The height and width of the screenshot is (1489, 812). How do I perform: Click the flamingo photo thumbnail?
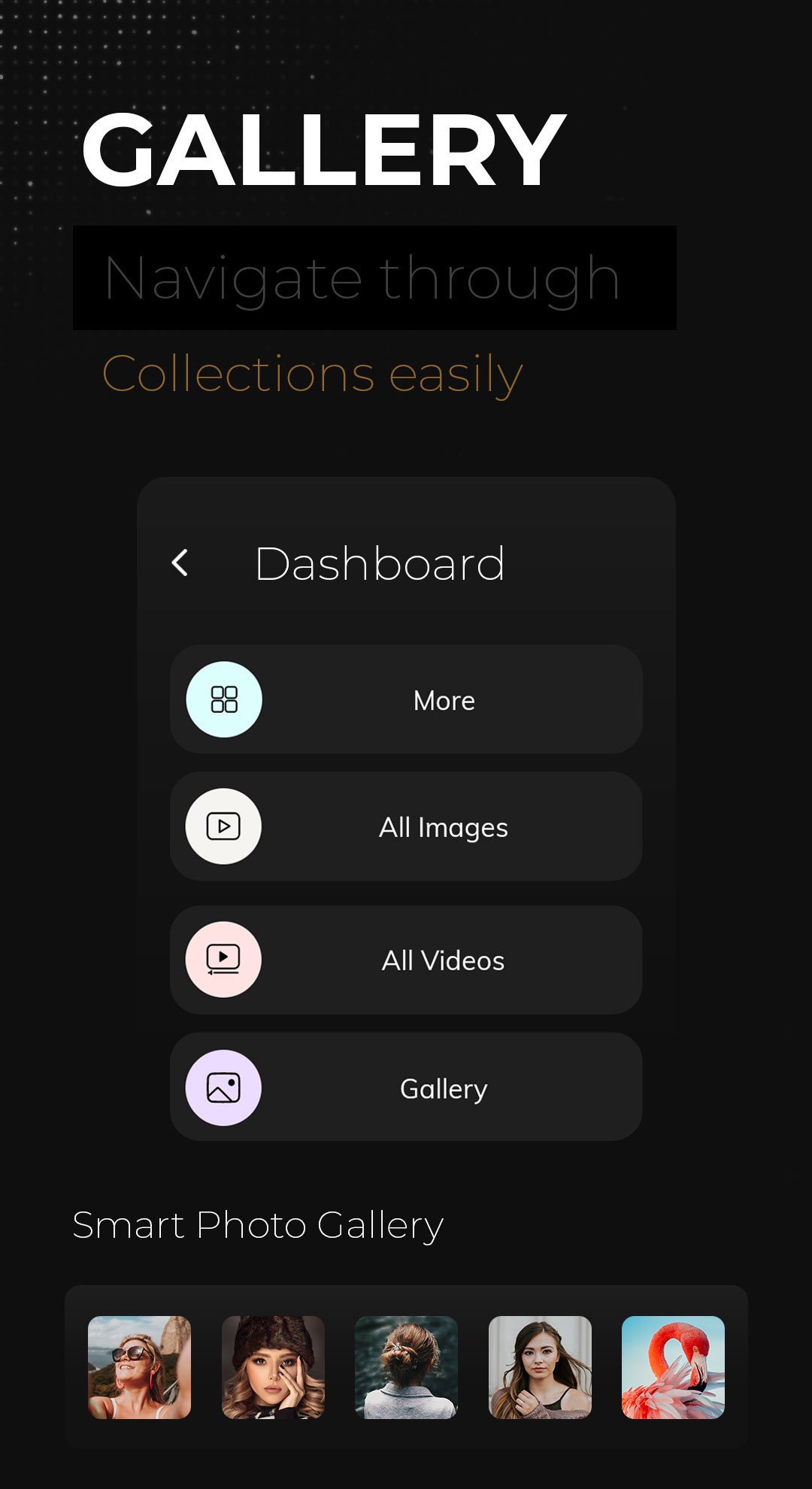671,1369
